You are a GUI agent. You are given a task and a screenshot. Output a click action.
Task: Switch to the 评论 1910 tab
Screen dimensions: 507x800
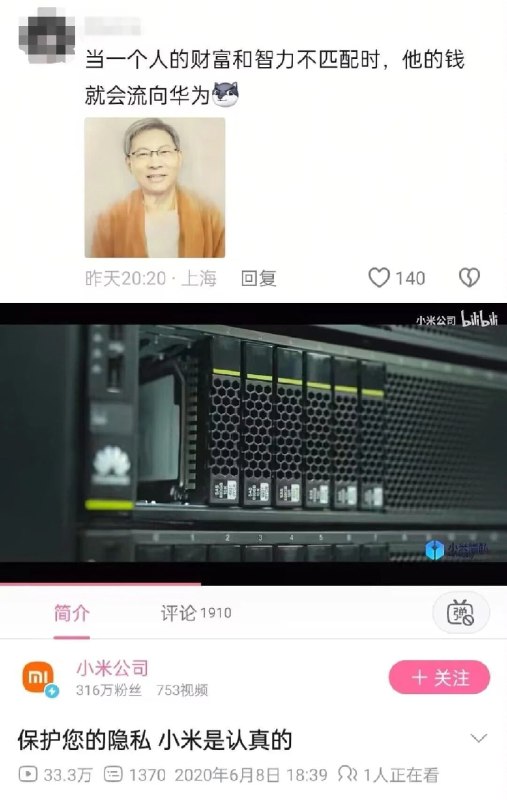tap(196, 613)
